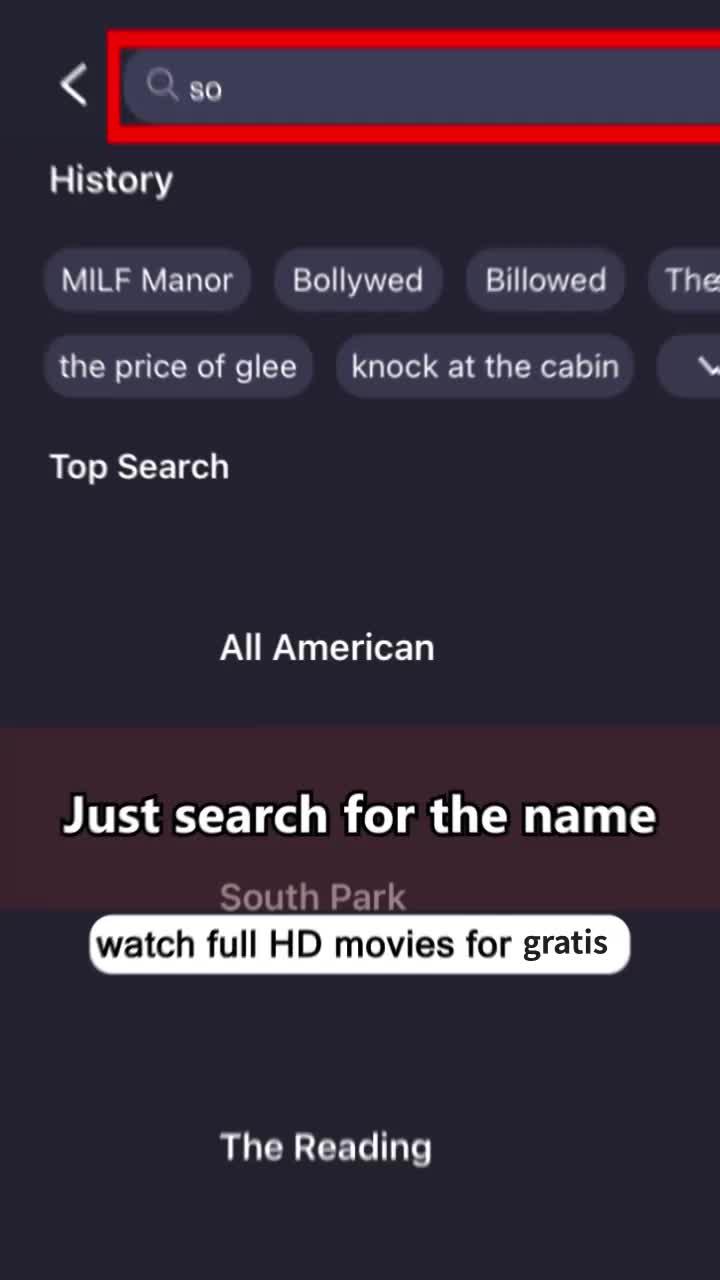Screen dimensions: 720x1280
Task: Tap the 'South Park' entry under Top Search
Action: (312, 896)
